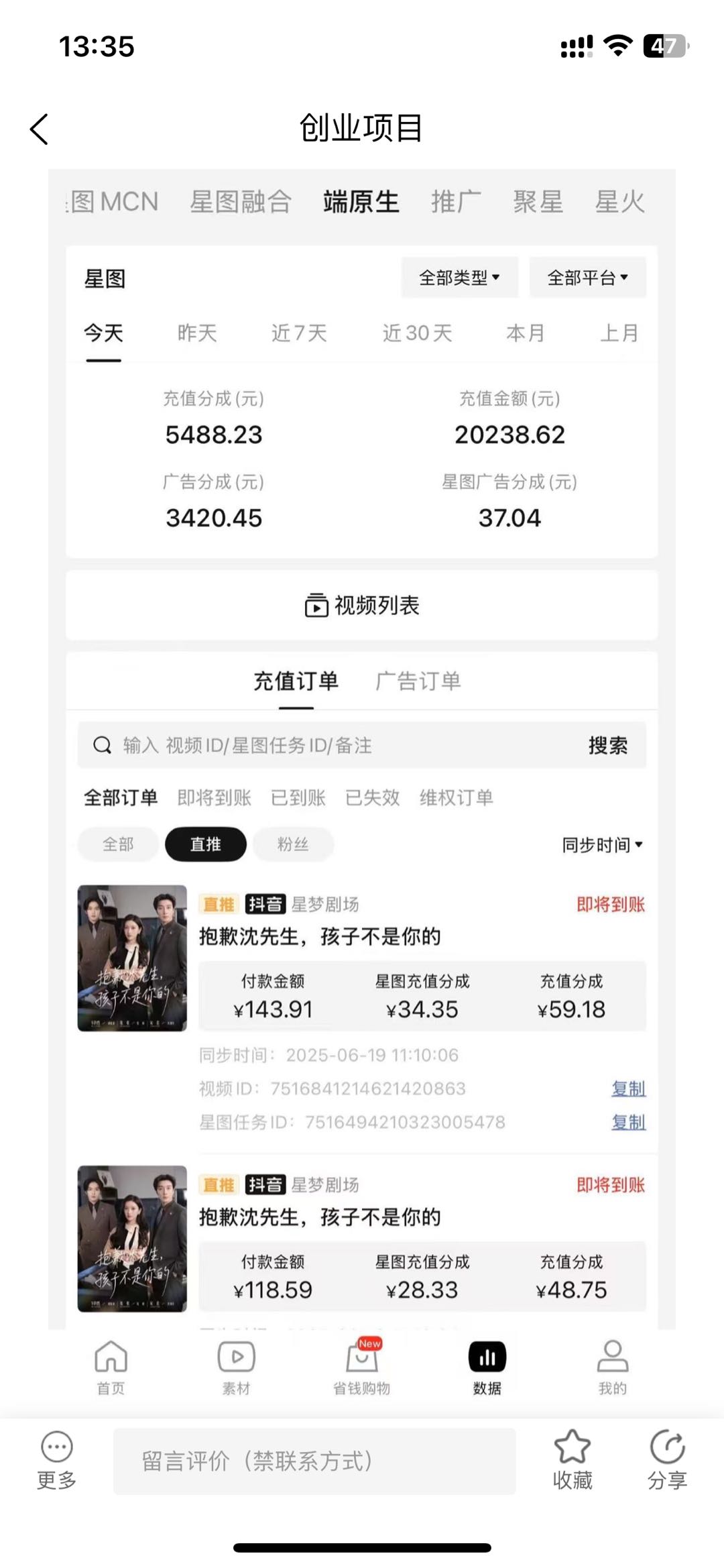Open the 更多 options menu

[x=56, y=1461]
